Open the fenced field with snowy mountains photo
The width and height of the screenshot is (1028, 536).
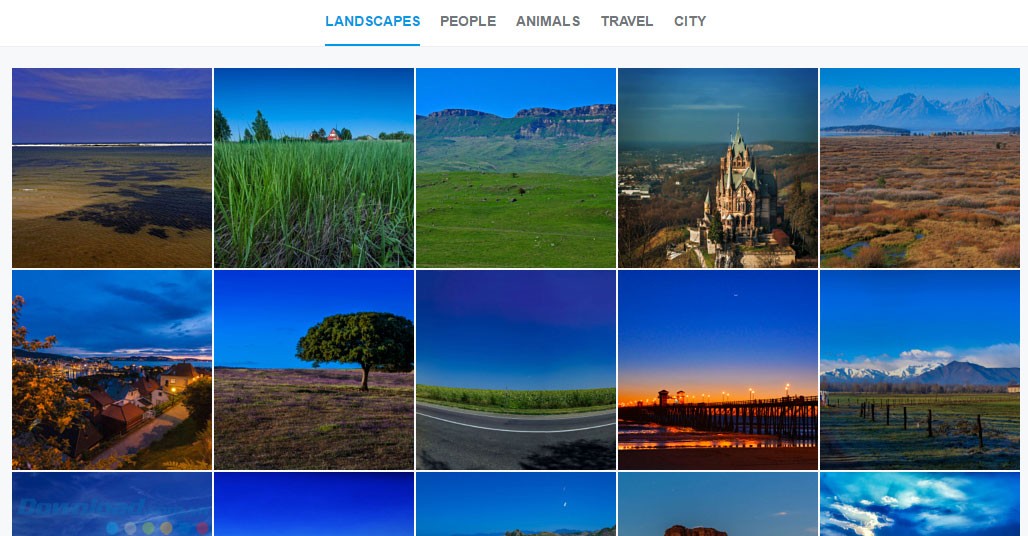920,370
